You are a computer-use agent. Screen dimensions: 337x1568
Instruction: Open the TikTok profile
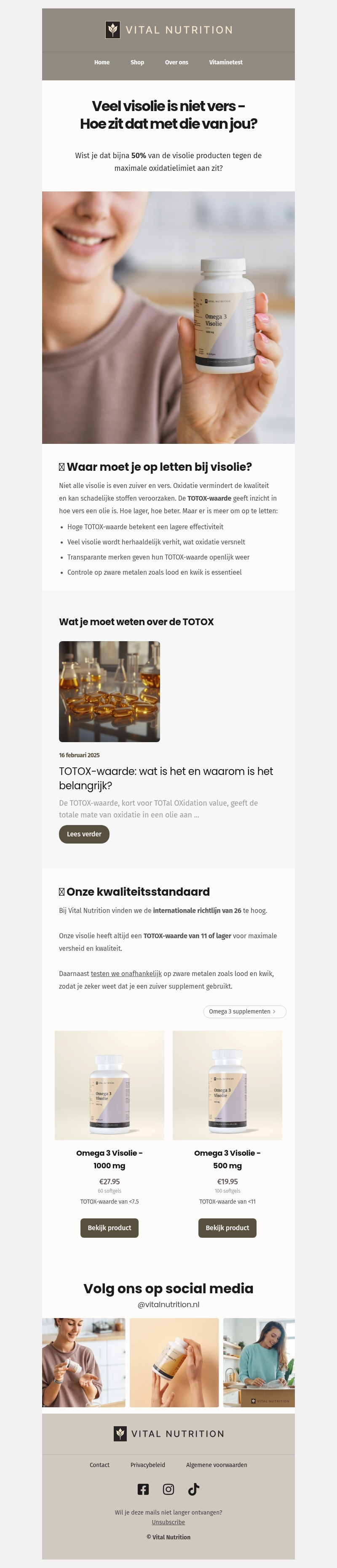[x=193, y=1489]
